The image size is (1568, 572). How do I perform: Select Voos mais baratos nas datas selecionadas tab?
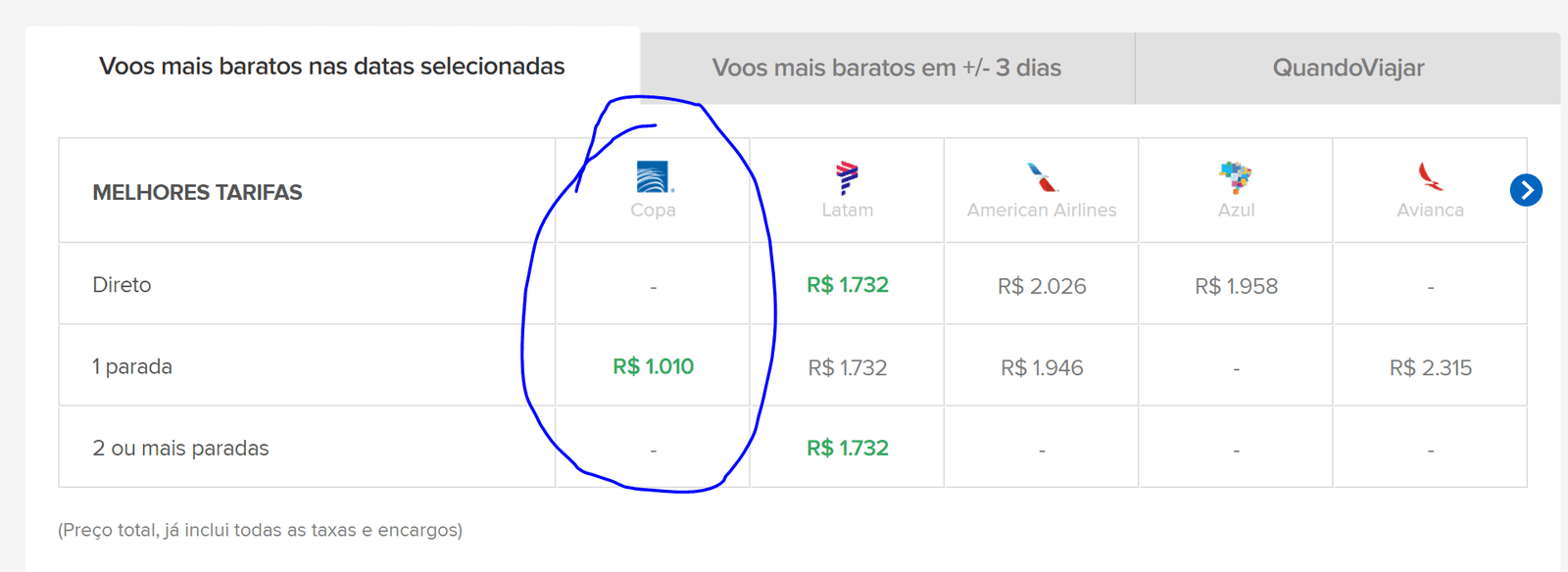tap(332, 67)
